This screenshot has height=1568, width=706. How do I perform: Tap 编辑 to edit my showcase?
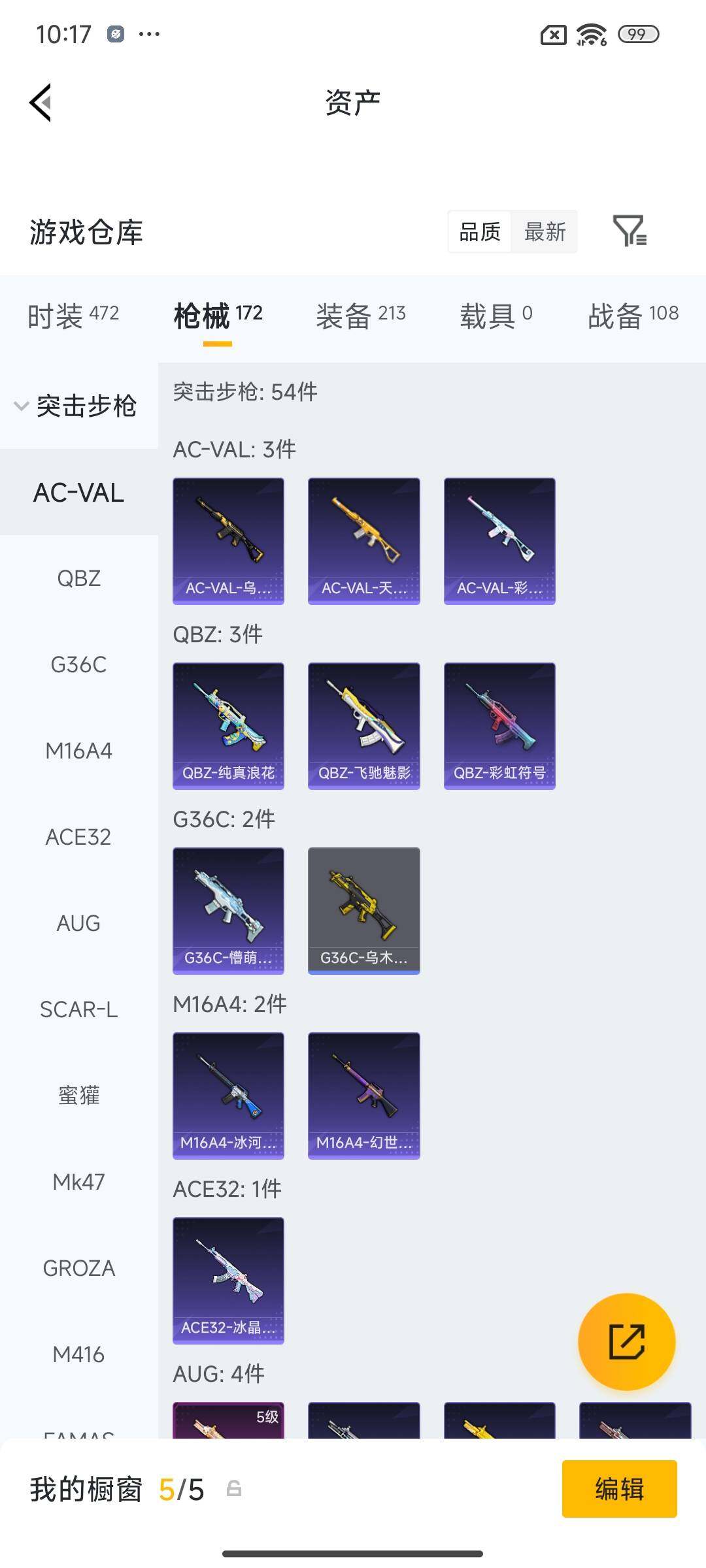pos(619,1489)
